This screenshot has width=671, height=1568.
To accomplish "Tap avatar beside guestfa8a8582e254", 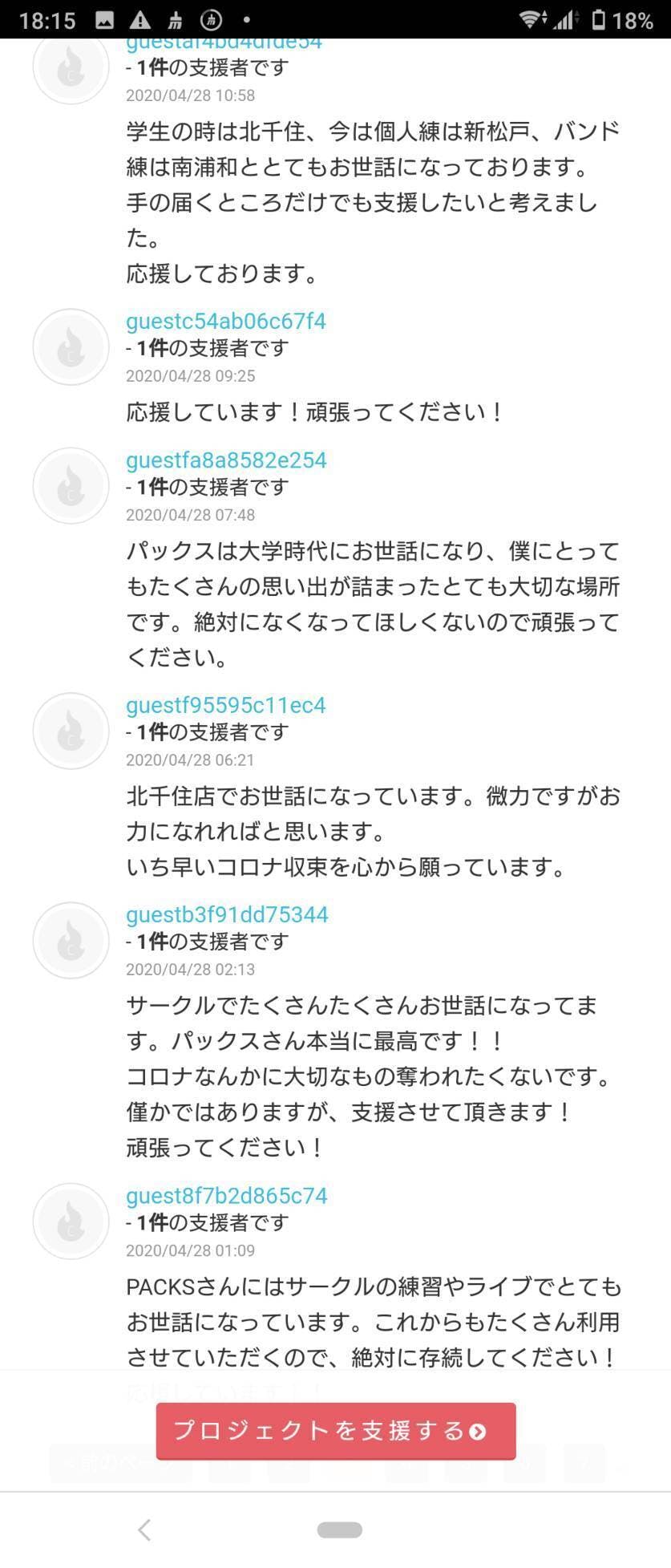I will coord(71,485).
